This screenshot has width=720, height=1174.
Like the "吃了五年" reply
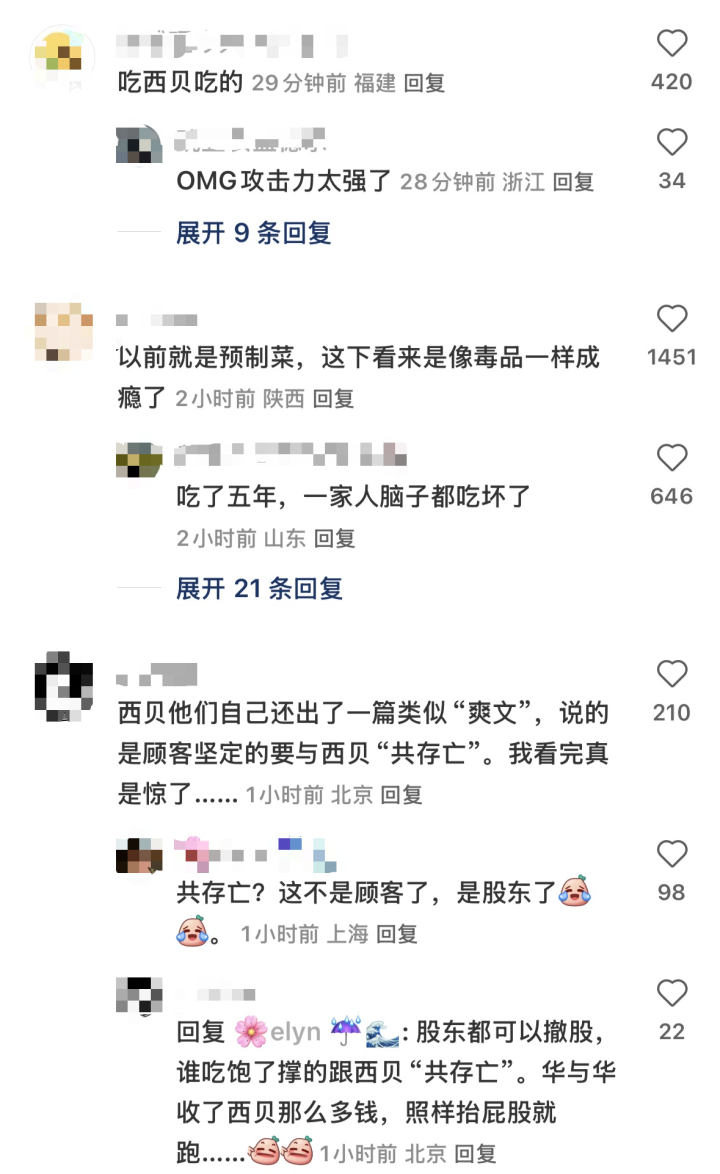click(671, 459)
